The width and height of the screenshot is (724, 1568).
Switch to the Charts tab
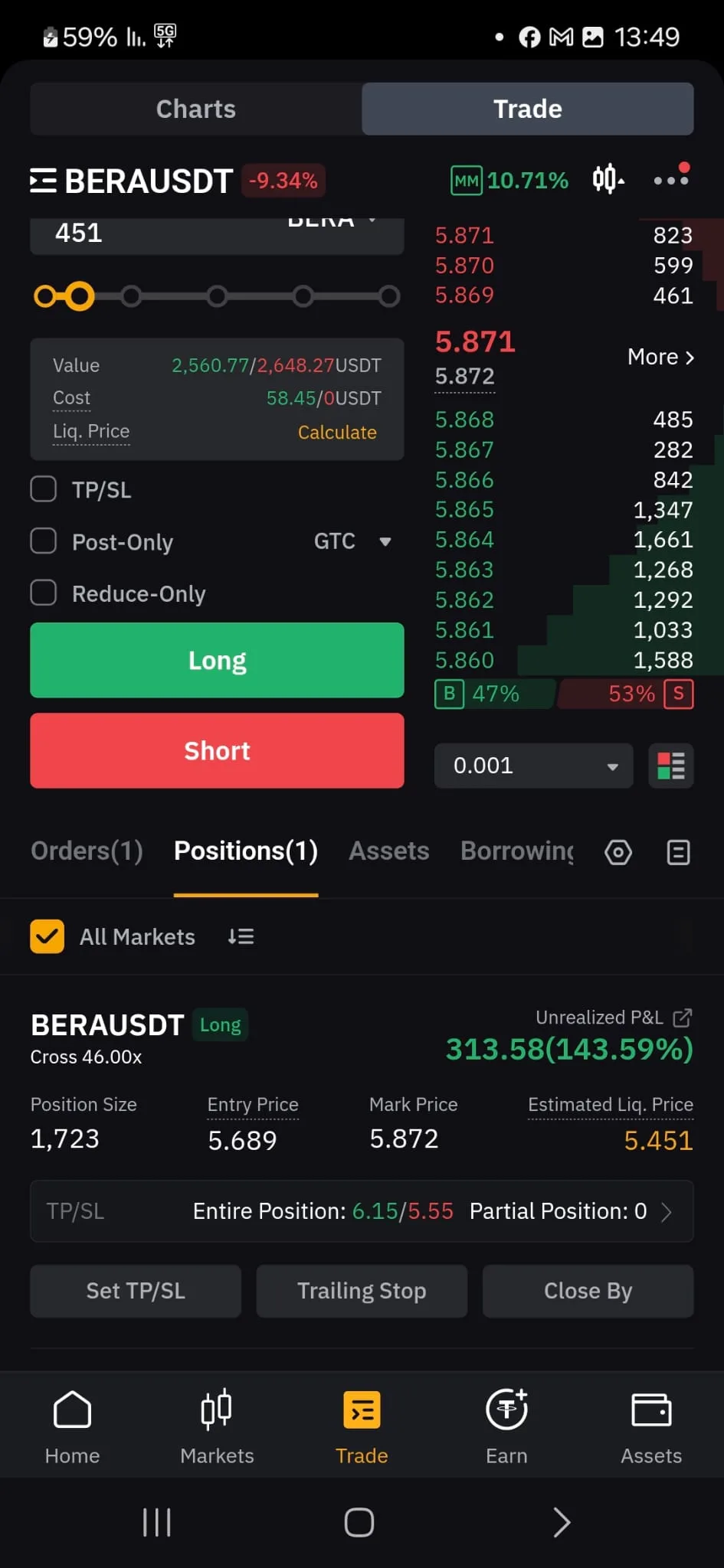point(195,109)
